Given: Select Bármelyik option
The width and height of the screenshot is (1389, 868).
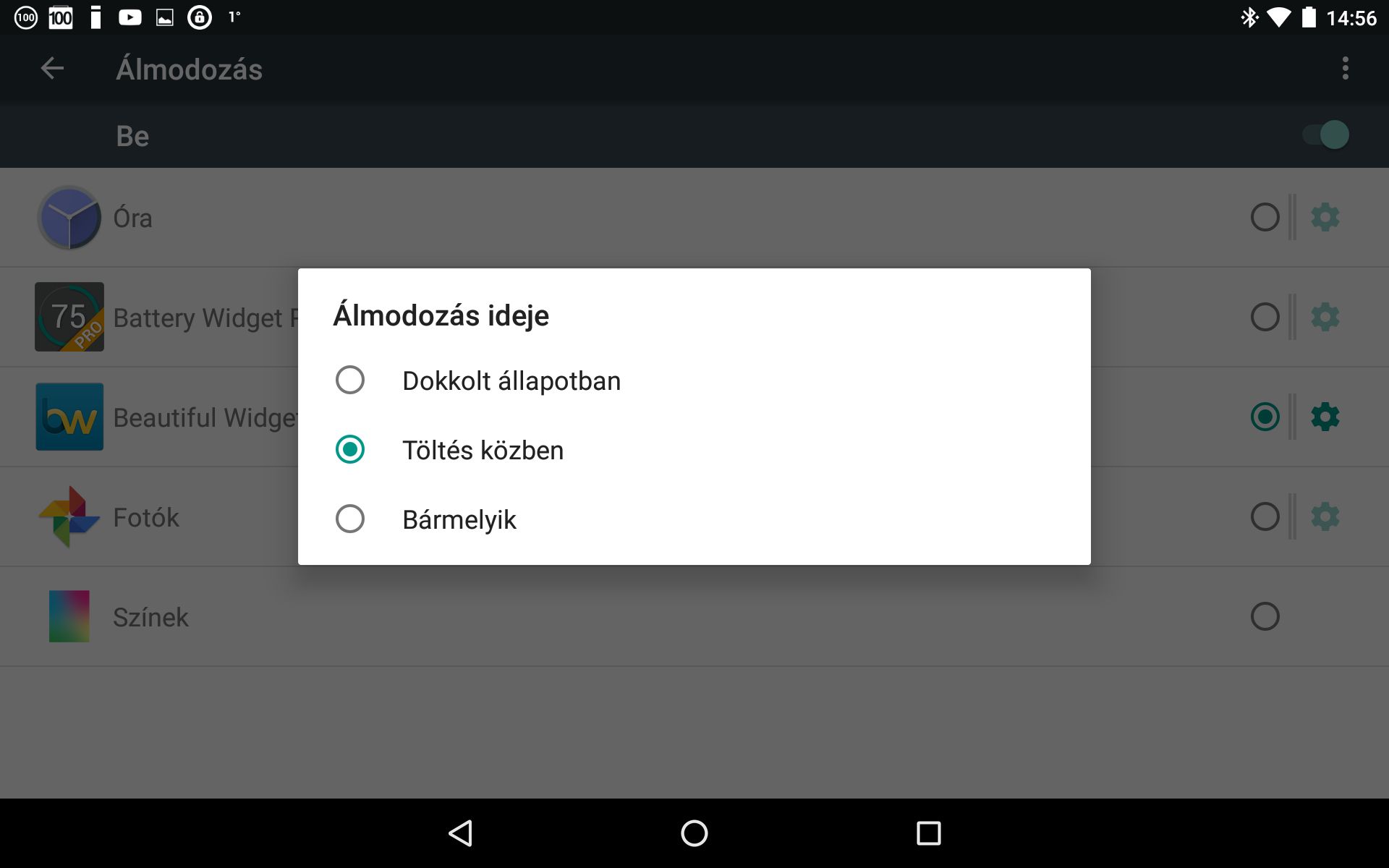Looking at the screenshot, I should coord(350,519).
